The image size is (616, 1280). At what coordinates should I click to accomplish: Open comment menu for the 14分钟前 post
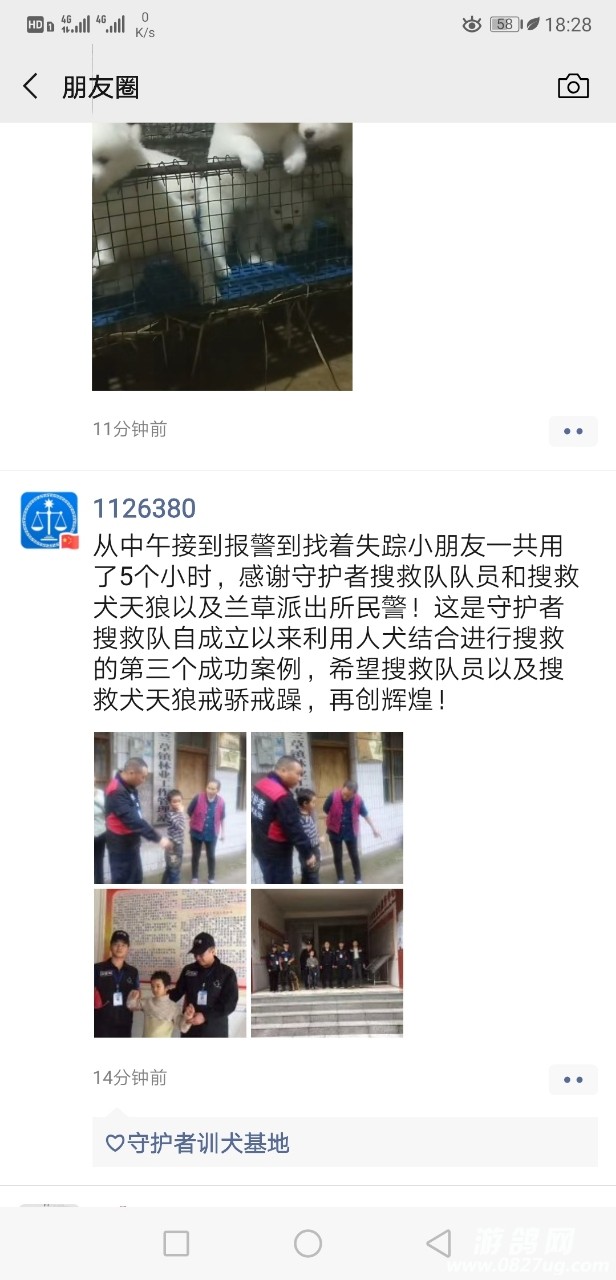573,1079
